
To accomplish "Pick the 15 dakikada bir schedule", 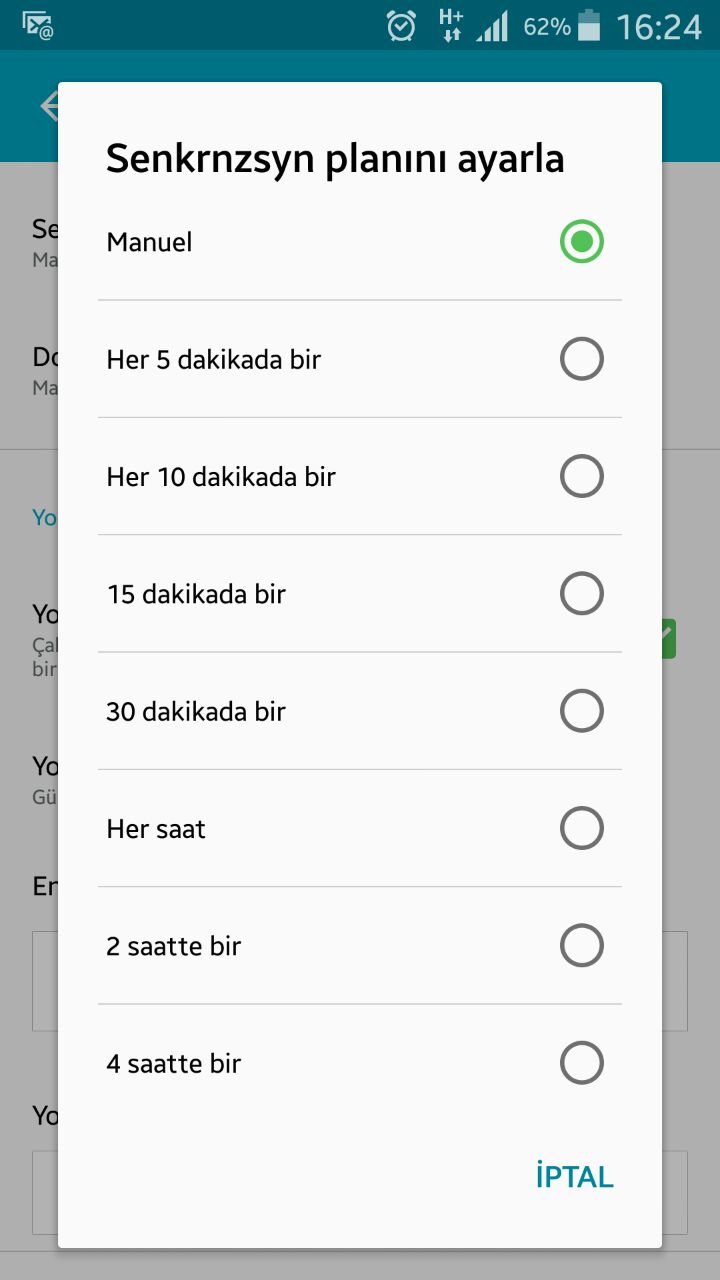I will 360,594.
